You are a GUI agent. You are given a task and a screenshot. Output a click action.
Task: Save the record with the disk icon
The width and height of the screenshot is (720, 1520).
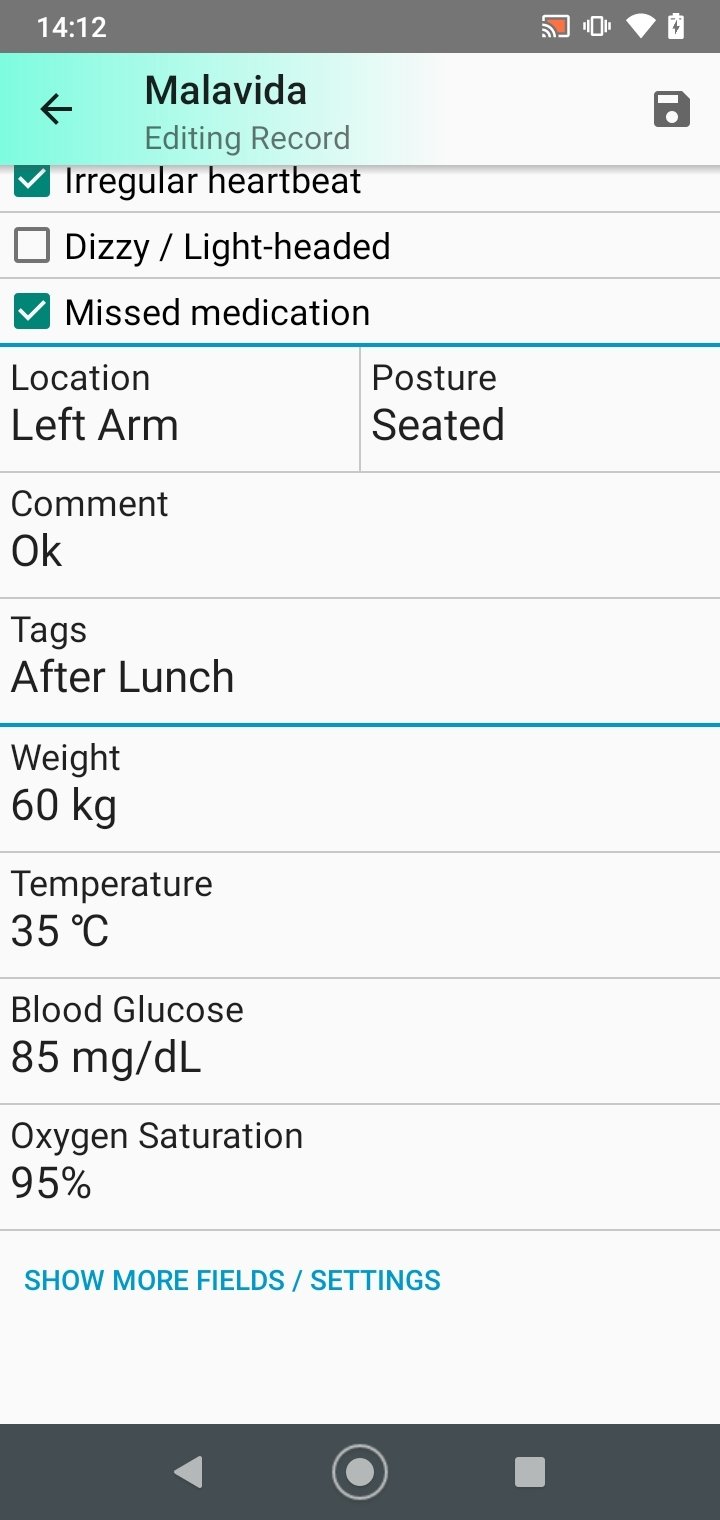click(x=672, y=109)
